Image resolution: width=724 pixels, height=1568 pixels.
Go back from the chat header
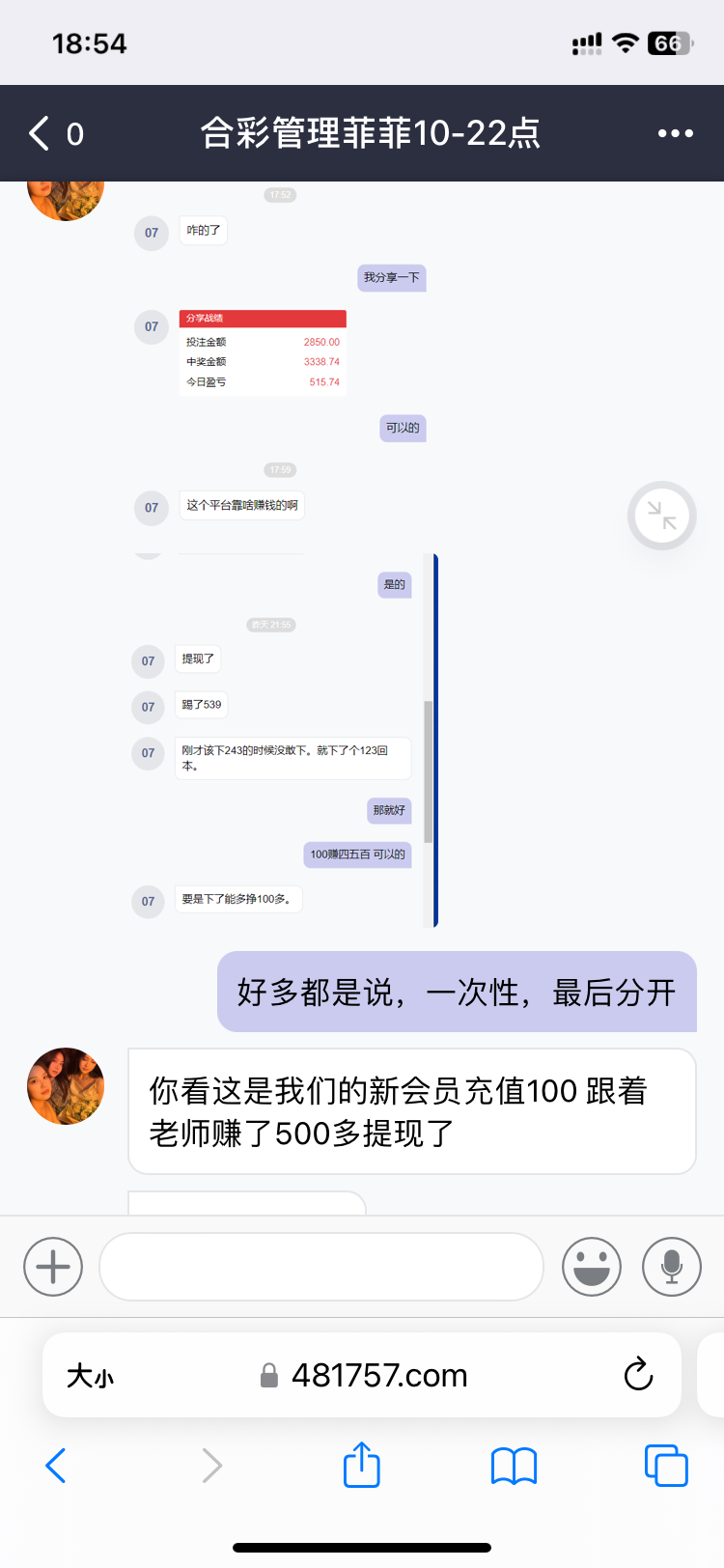click(41, 133)
